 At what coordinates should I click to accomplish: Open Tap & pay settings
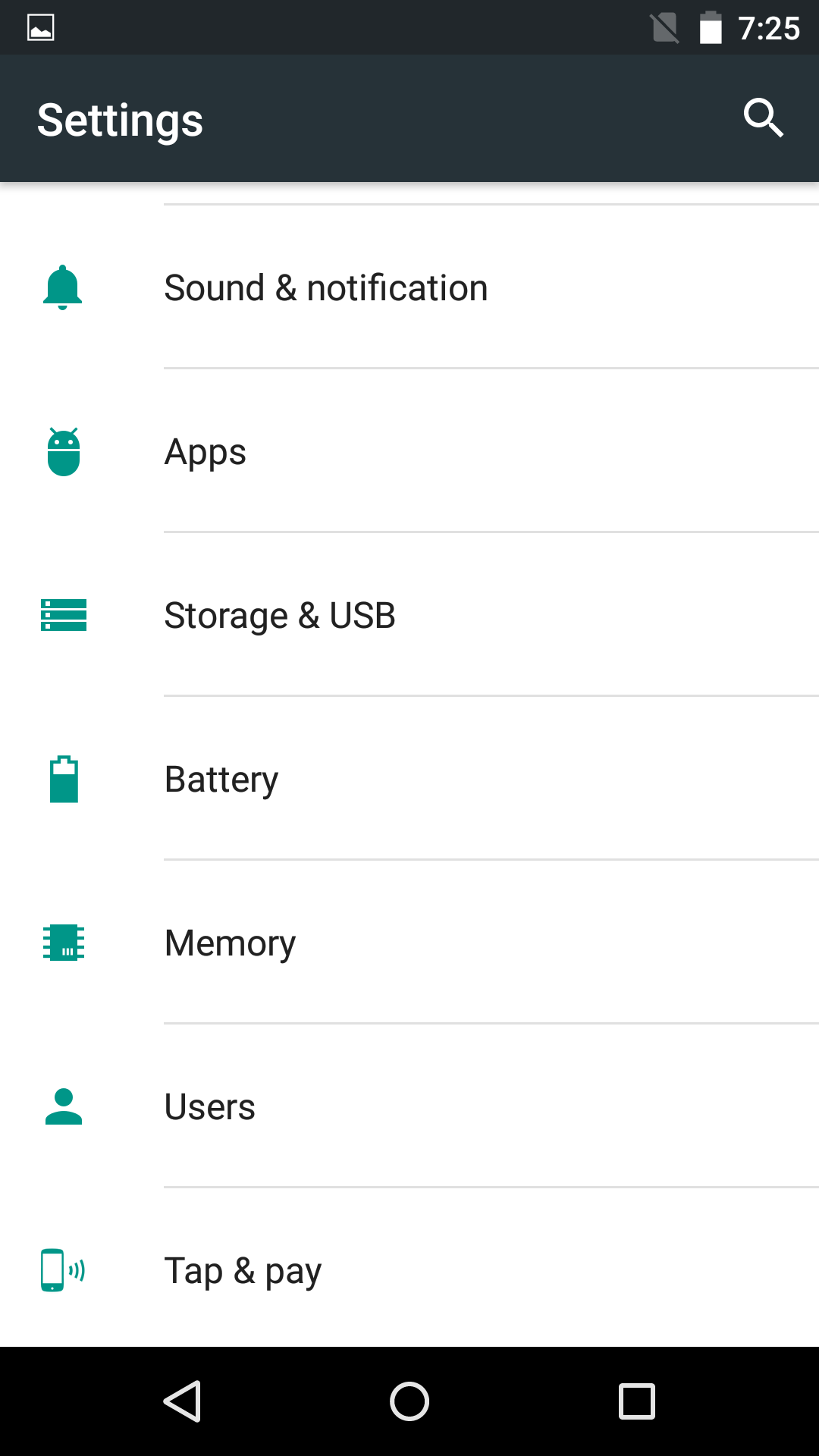click(x=243, y=1271)
